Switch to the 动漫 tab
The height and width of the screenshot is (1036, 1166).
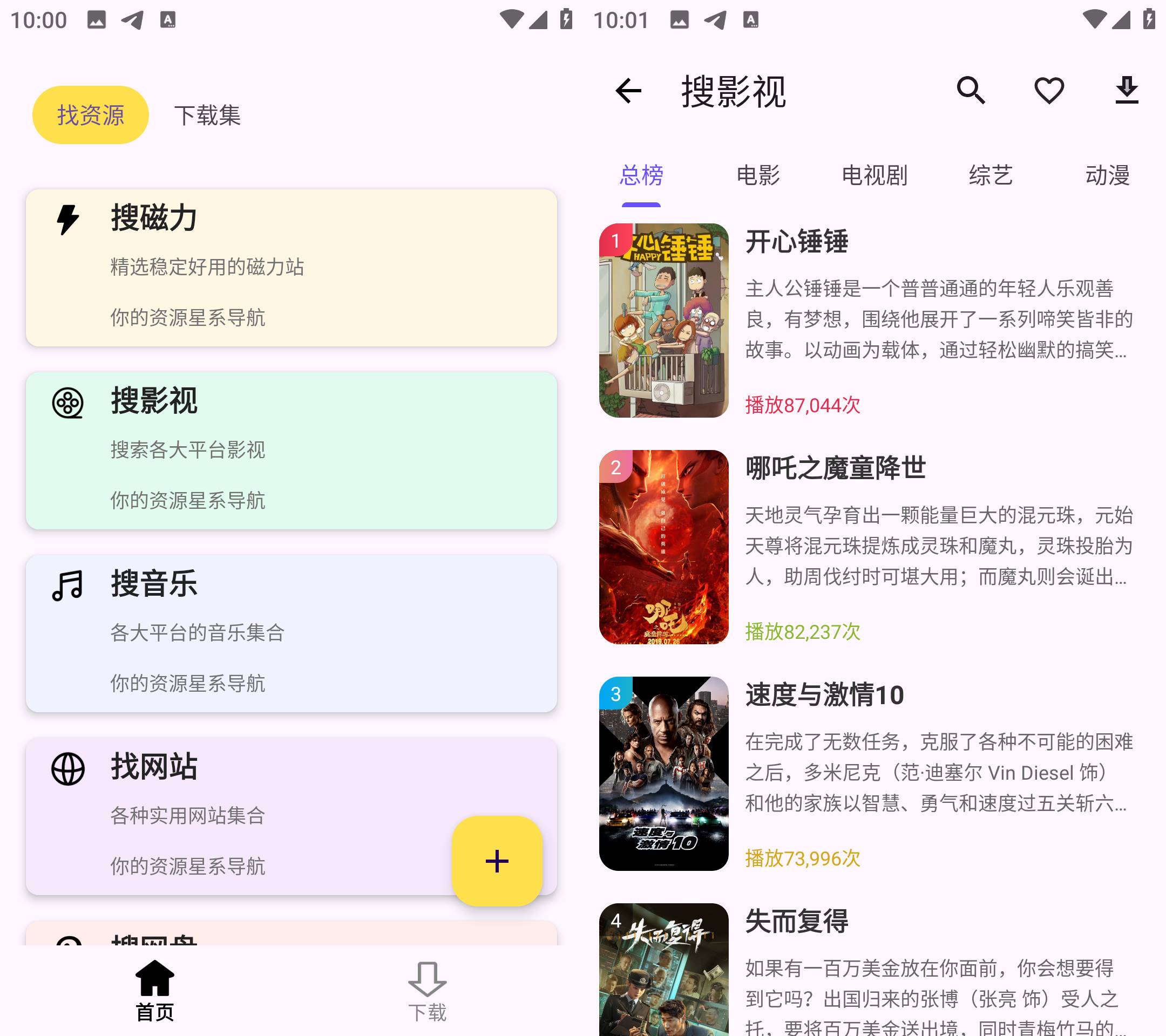(1107, 175)
